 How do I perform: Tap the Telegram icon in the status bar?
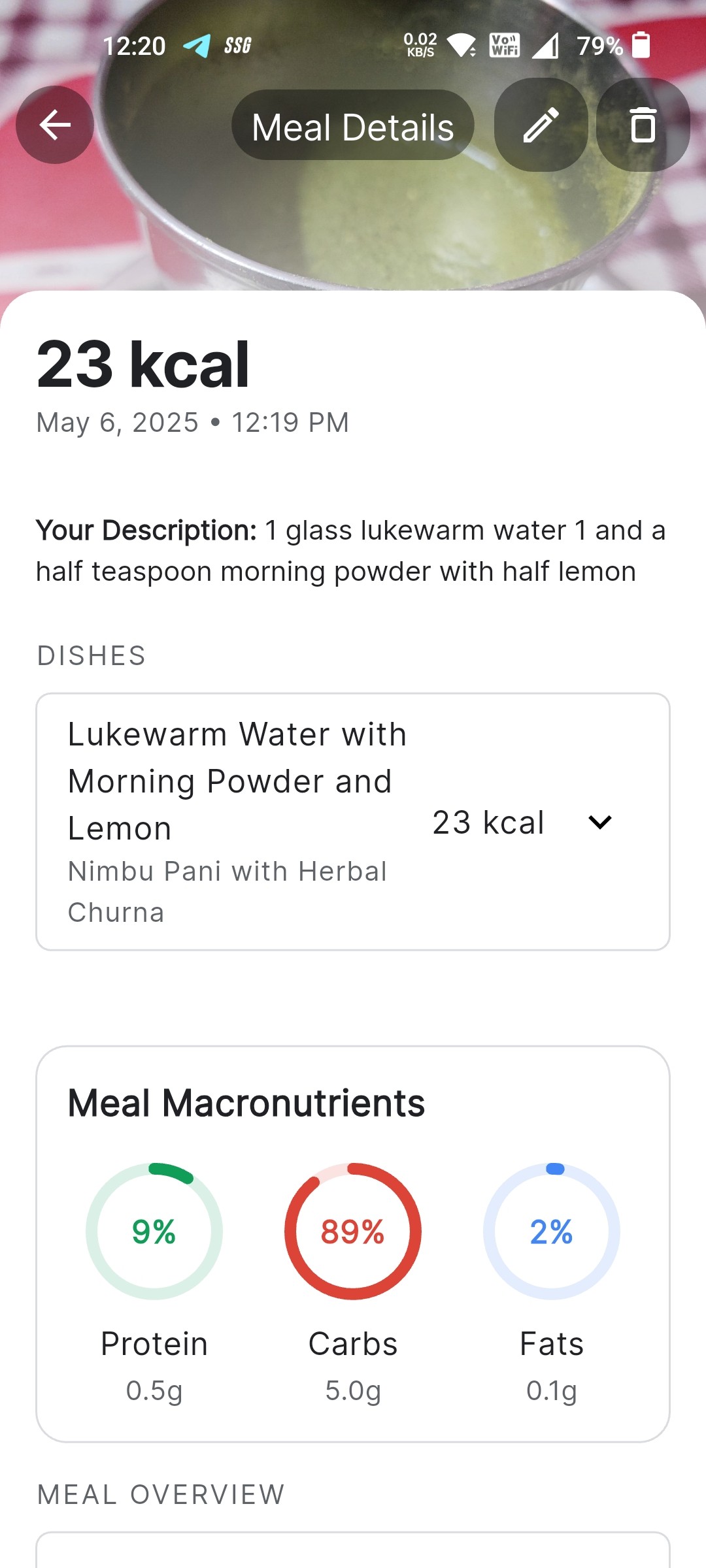tap(197, 45)
